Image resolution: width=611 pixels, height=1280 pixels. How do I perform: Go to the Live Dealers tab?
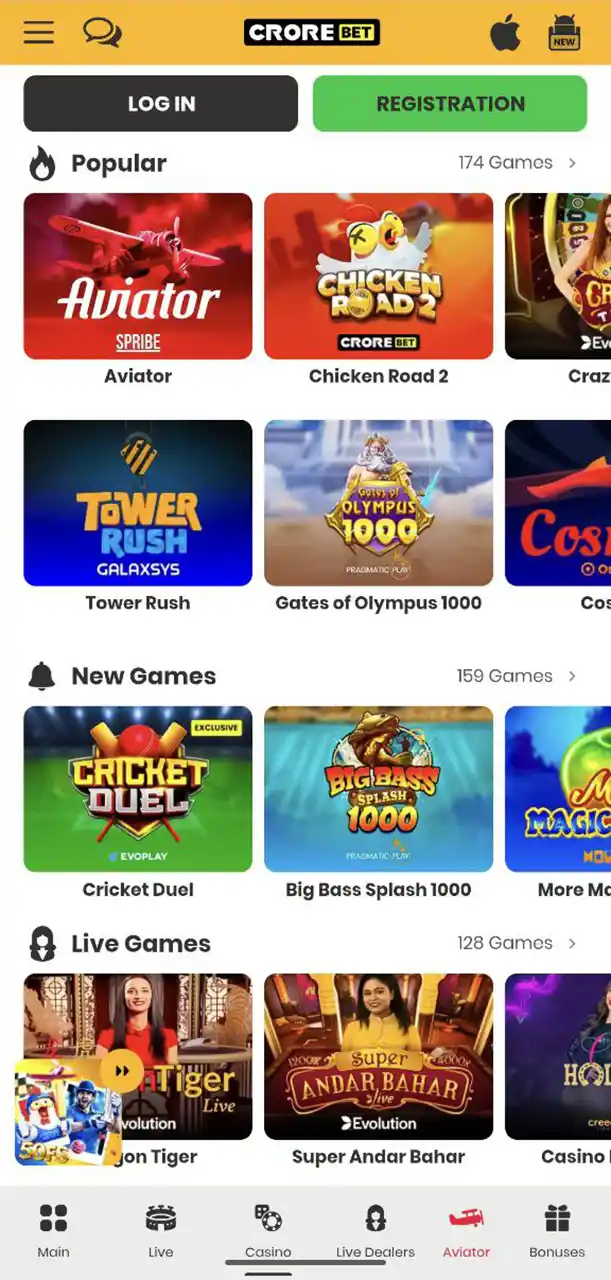[375, 1231]
